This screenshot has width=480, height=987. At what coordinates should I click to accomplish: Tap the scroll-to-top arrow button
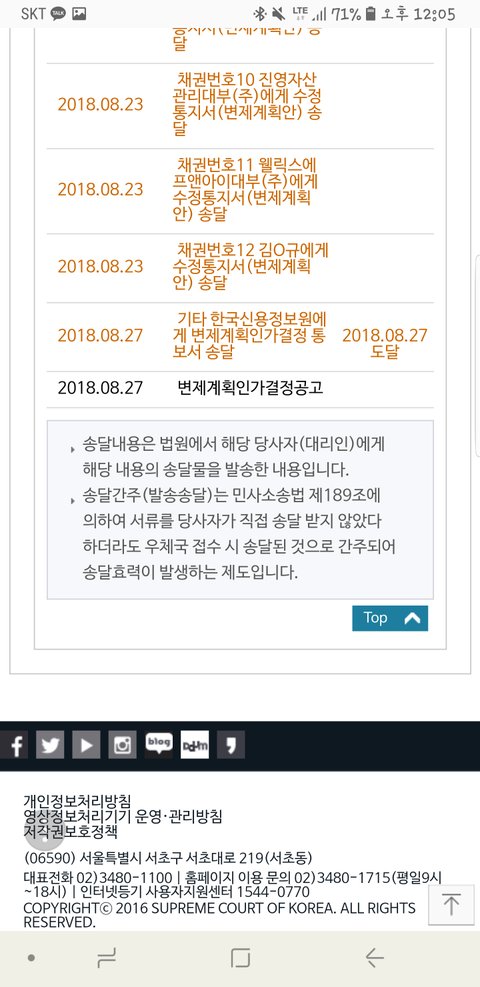(451, 905)
